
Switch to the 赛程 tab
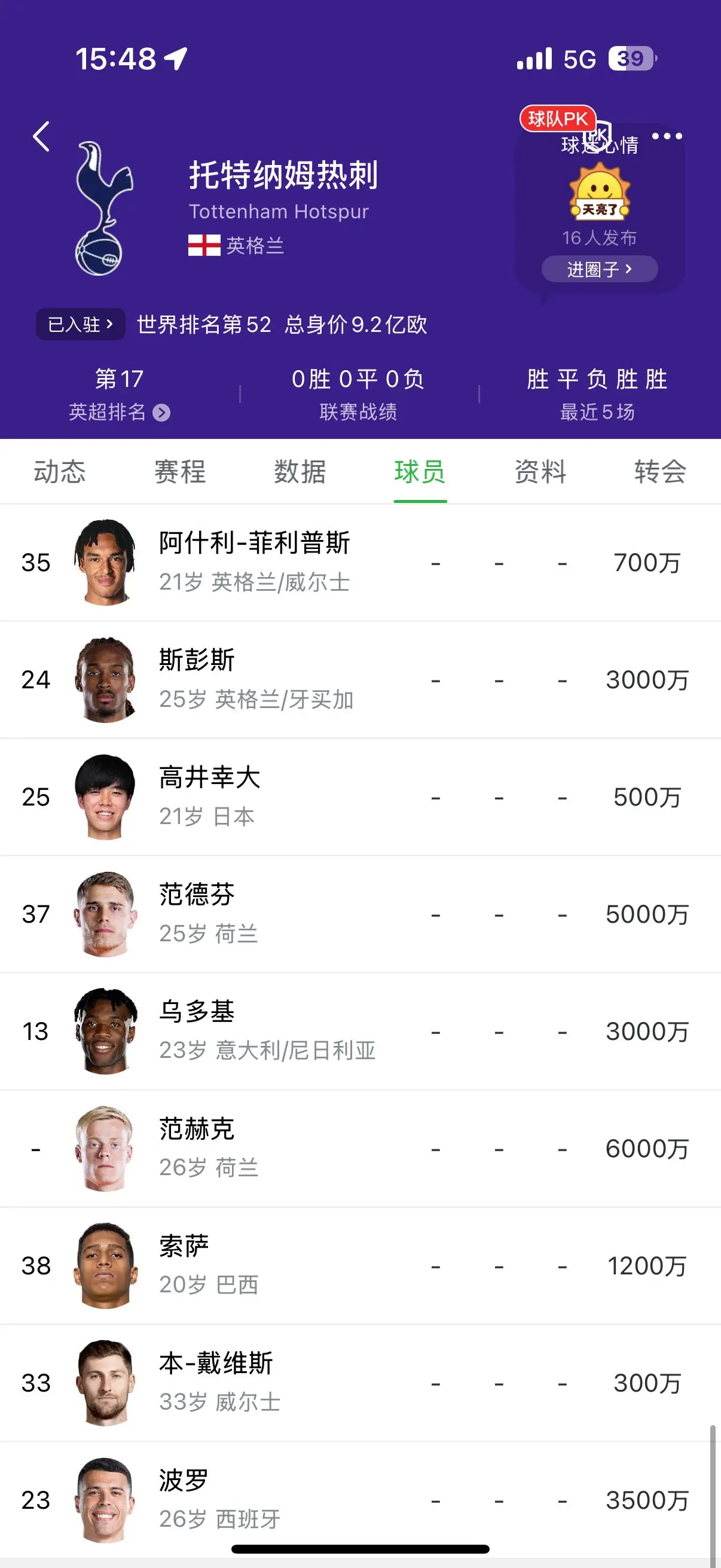(x=179, y=472)
